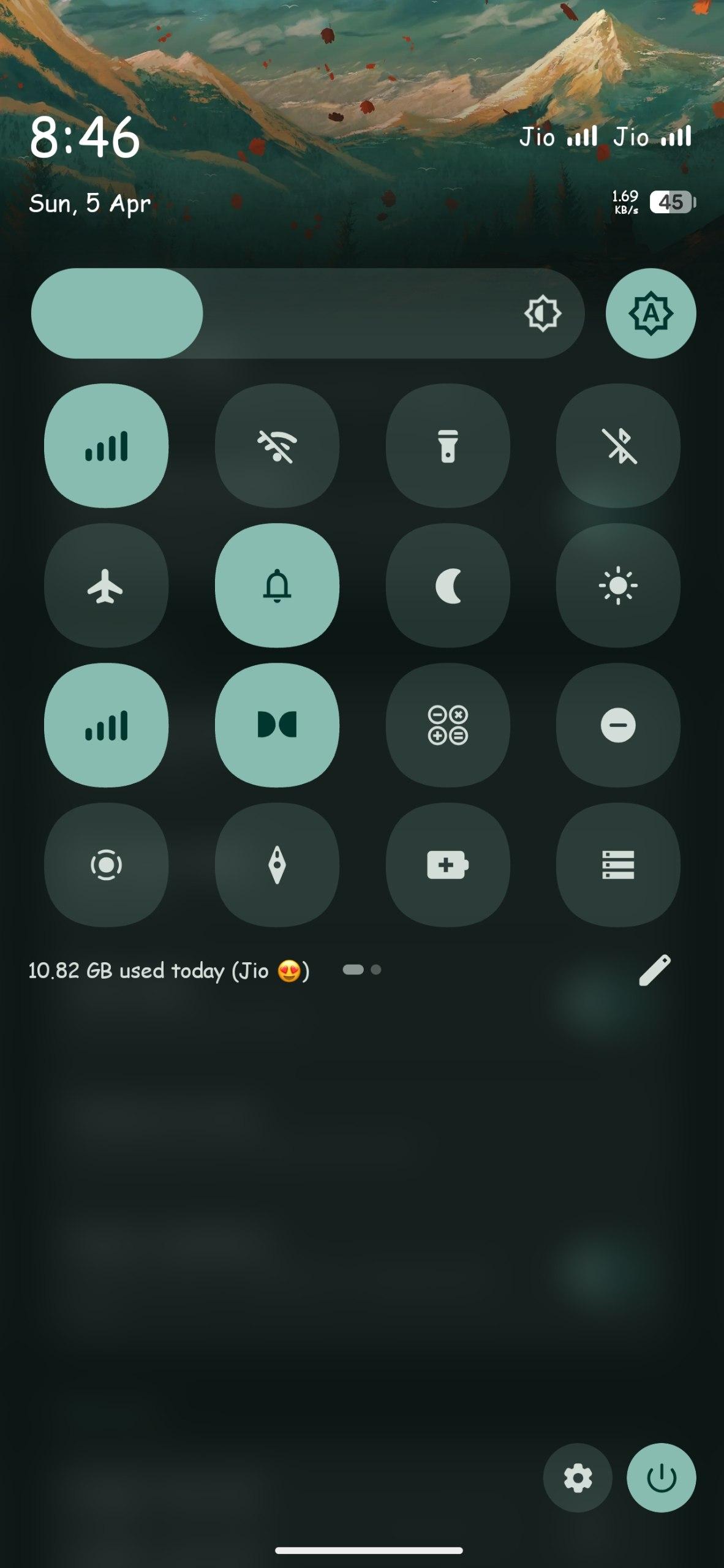Tap the compass needle tile
Image resolution: width=724 pixels, height=1568 pixels.
pyautogui.click(x=277, y=865)
